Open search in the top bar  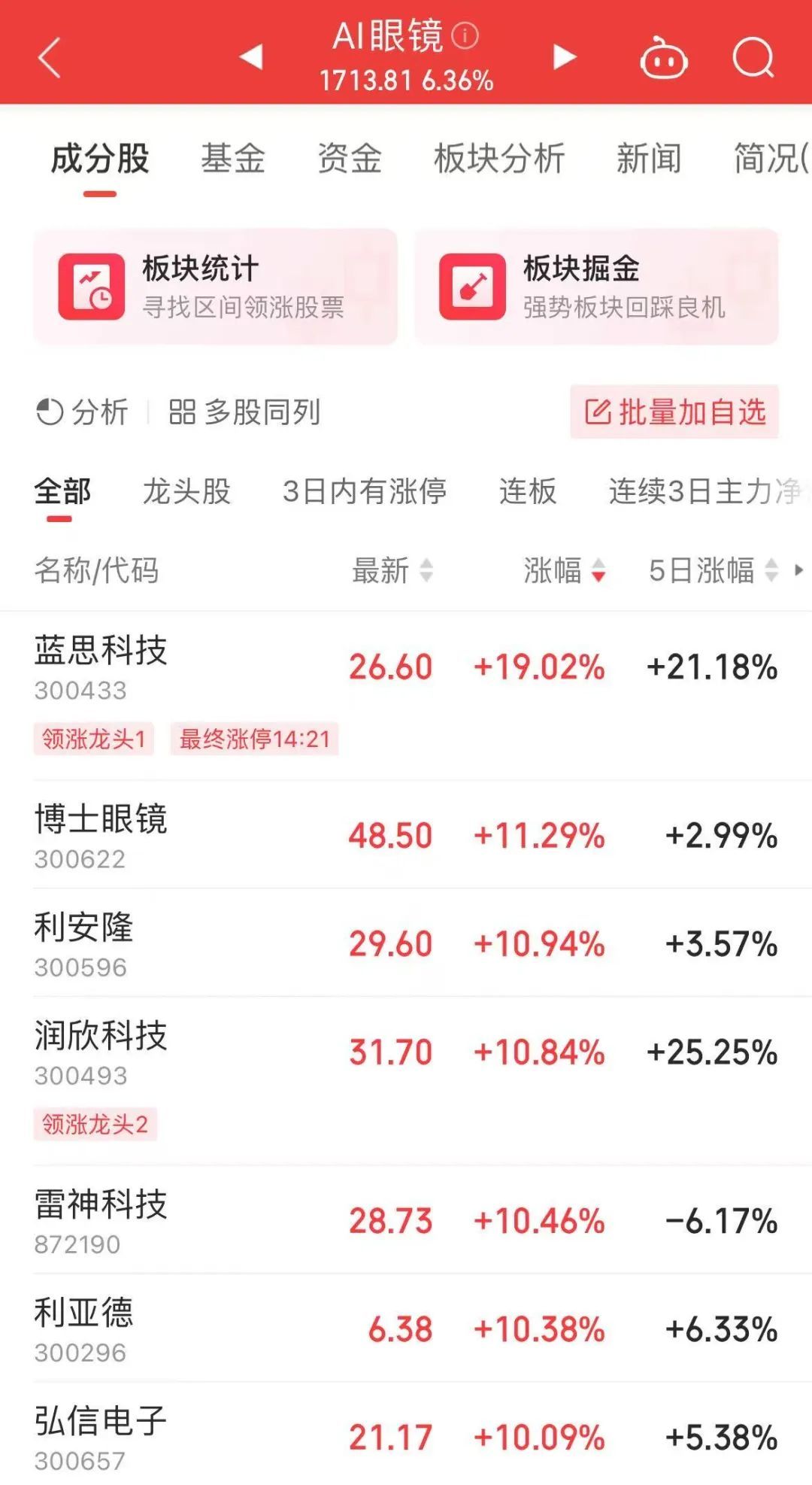pyautogui.click(x=753, y=58)
